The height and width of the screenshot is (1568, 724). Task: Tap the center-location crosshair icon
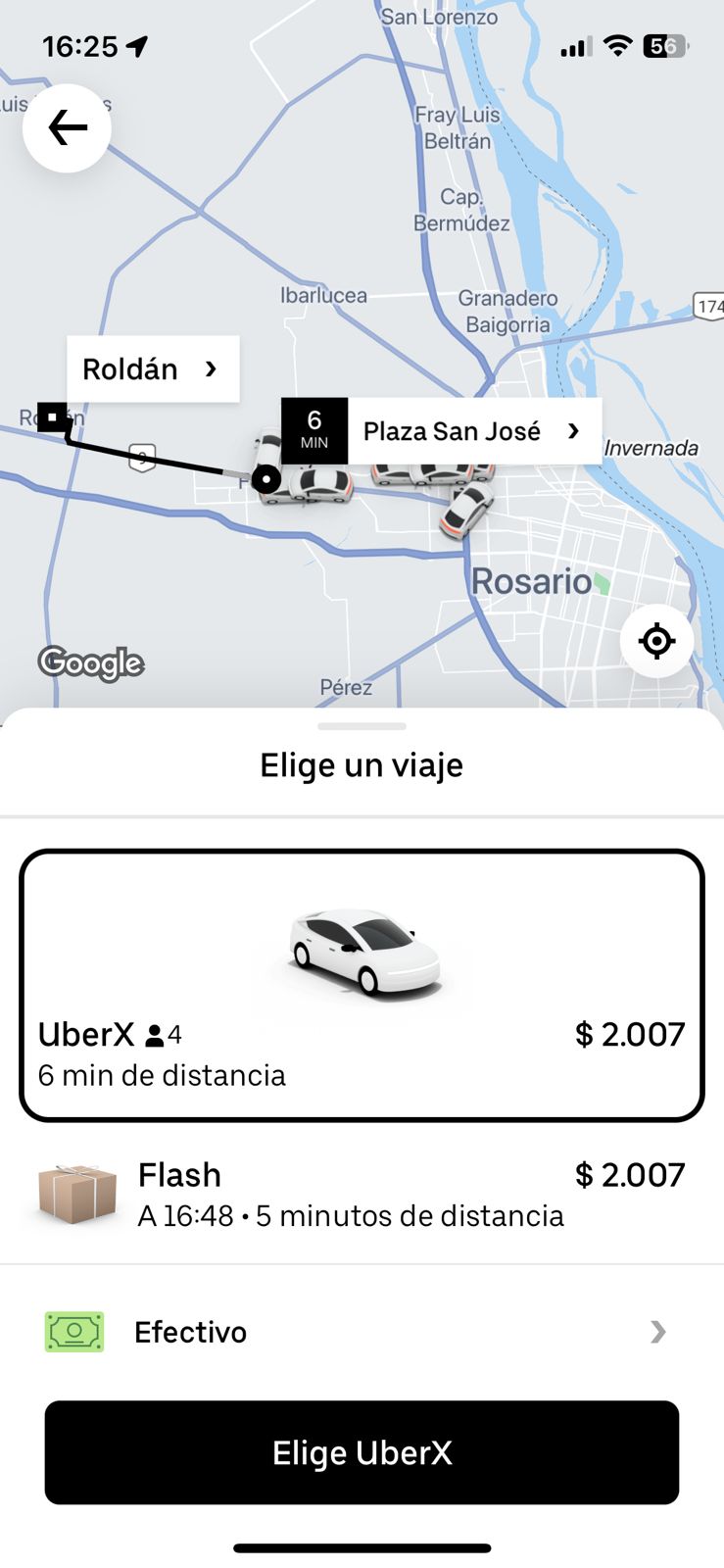pos(656,641)
